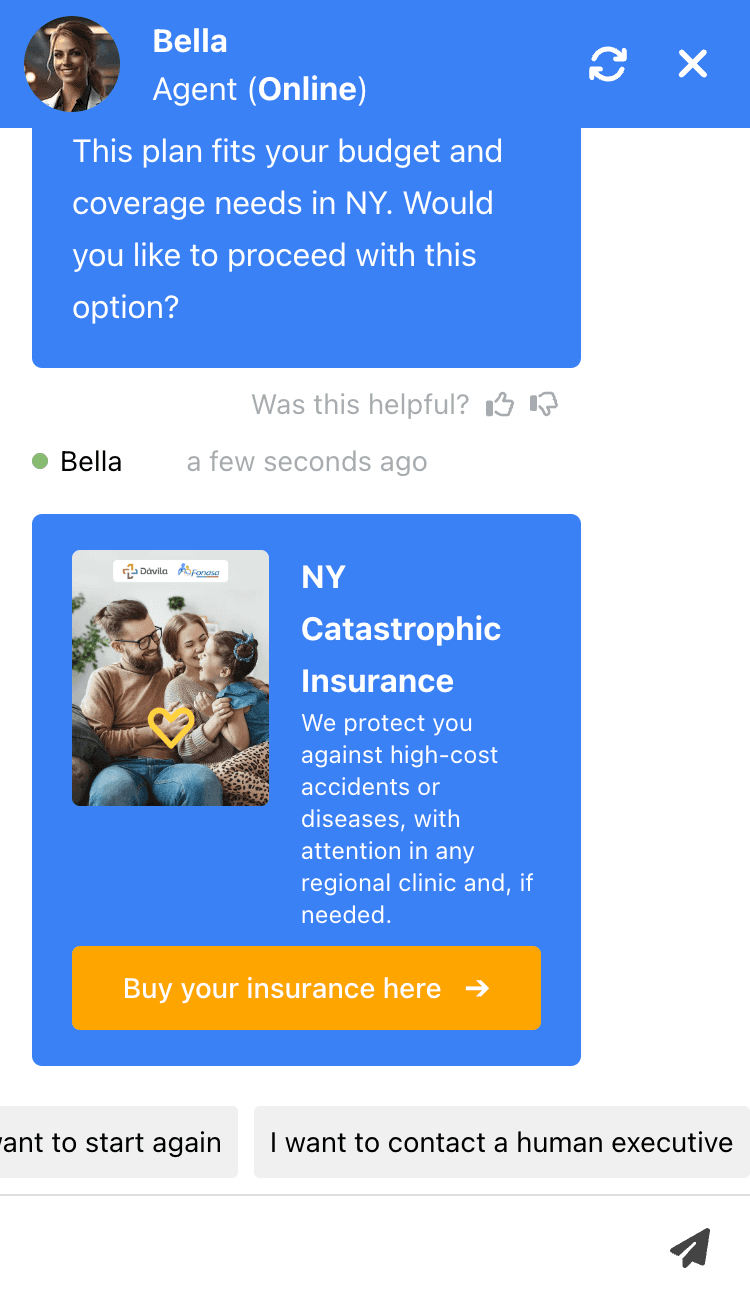Focus the message text field
Viewport: 750px width, 1300px height.
click(x=320, y=1248)
